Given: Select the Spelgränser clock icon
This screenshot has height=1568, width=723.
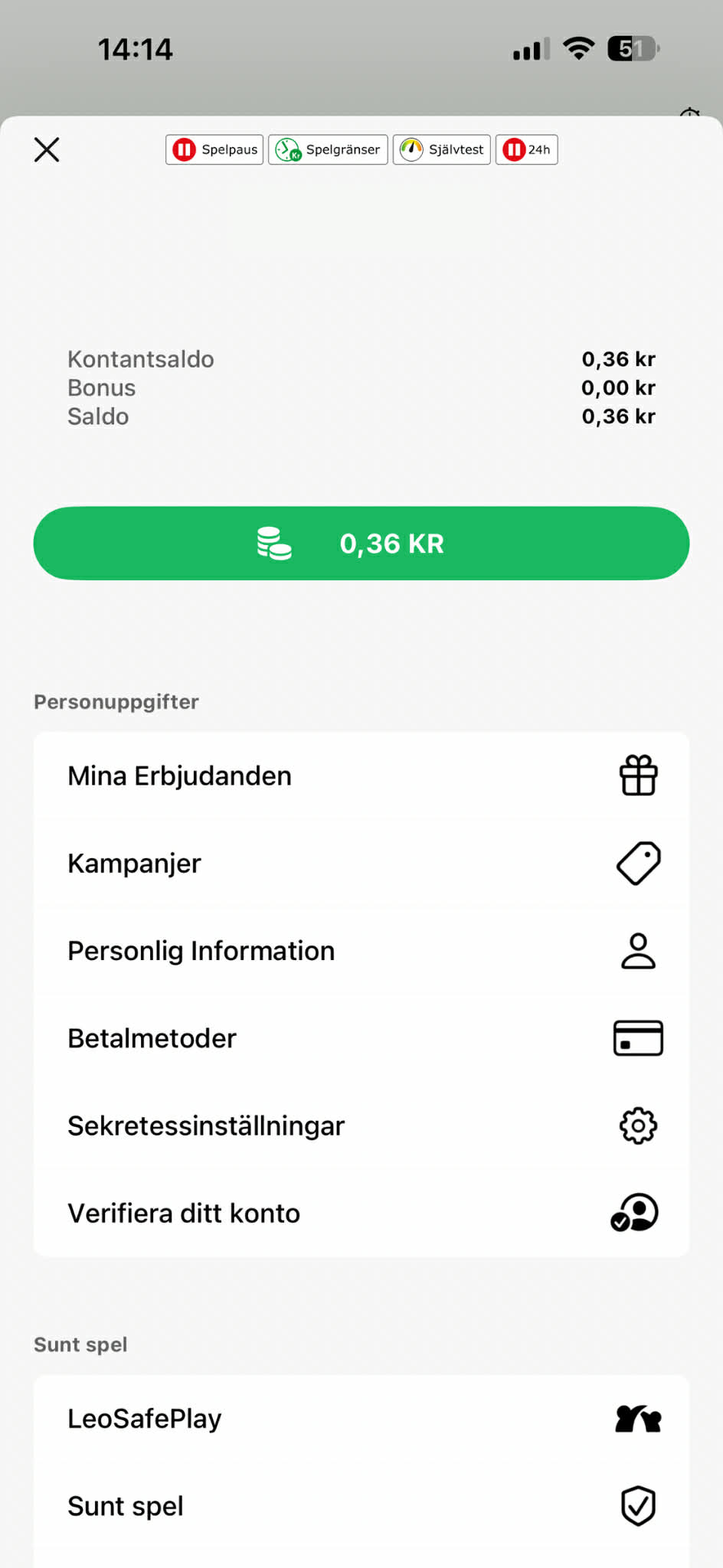Looking at the screenshot, I should [286, 149].
